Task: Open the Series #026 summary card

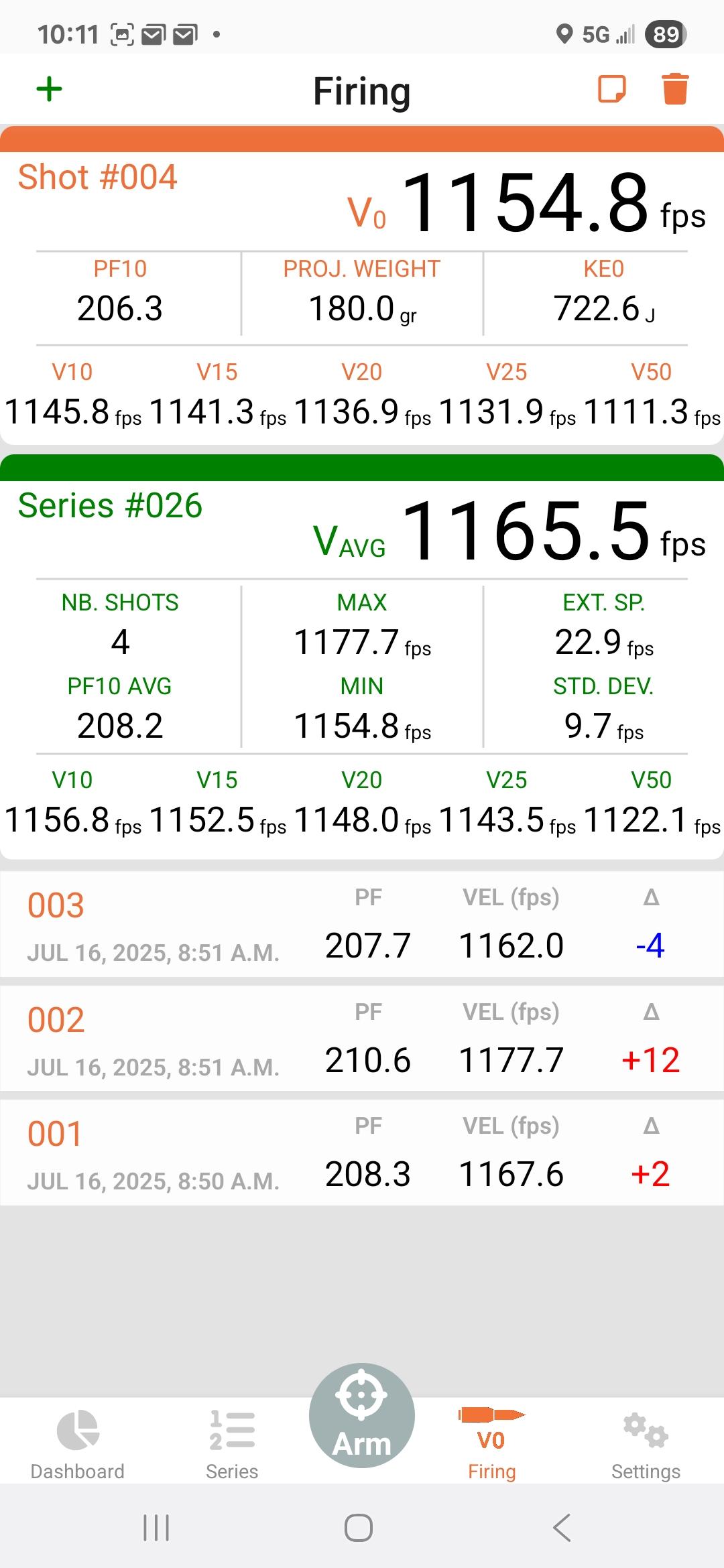Action: coord(362,657)
